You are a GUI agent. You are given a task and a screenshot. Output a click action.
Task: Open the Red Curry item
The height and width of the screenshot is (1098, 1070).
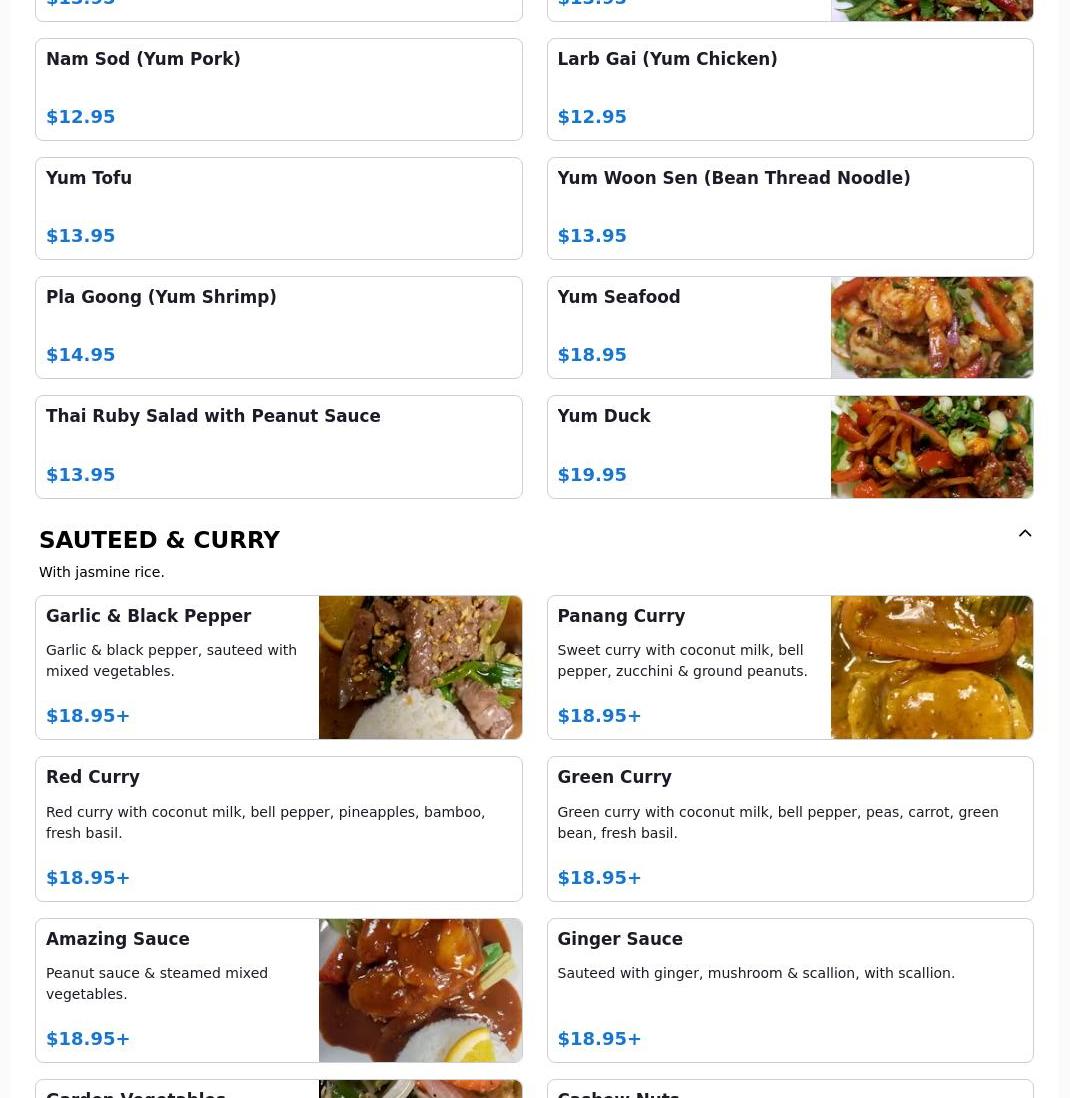click(x=279, y=829)
